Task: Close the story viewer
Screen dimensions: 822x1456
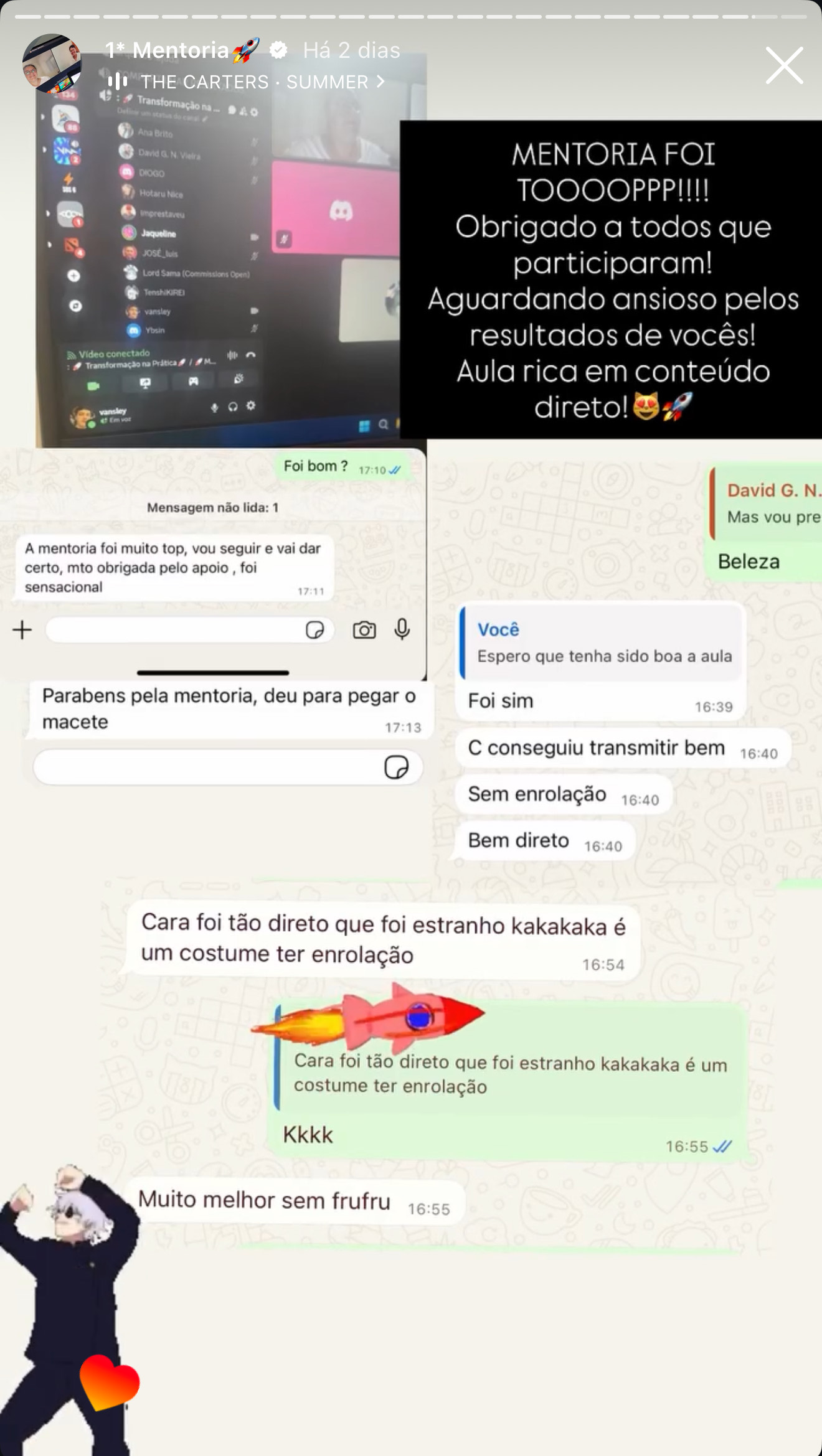Action: click(x=784, y=65)
